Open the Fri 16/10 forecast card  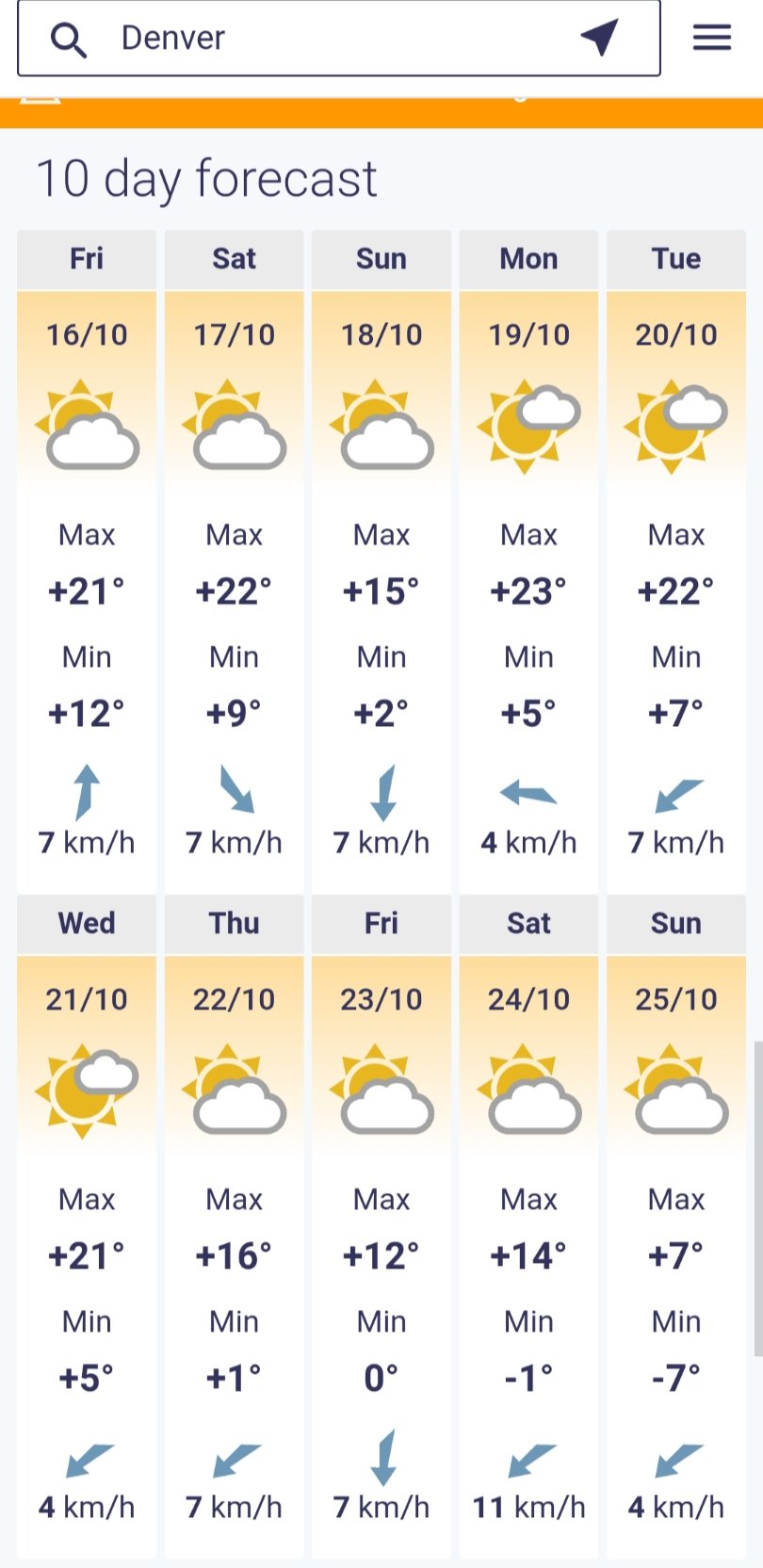(x=87, y=561)
